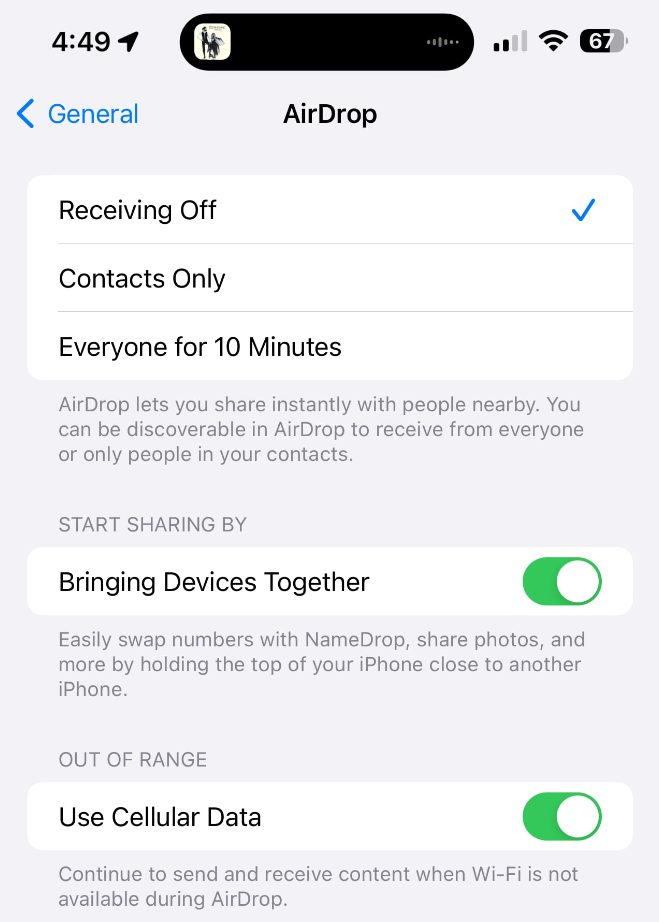Open the now playing album in Dynamic Island
Screen dimensions: 659x922
tap(212, 42)
